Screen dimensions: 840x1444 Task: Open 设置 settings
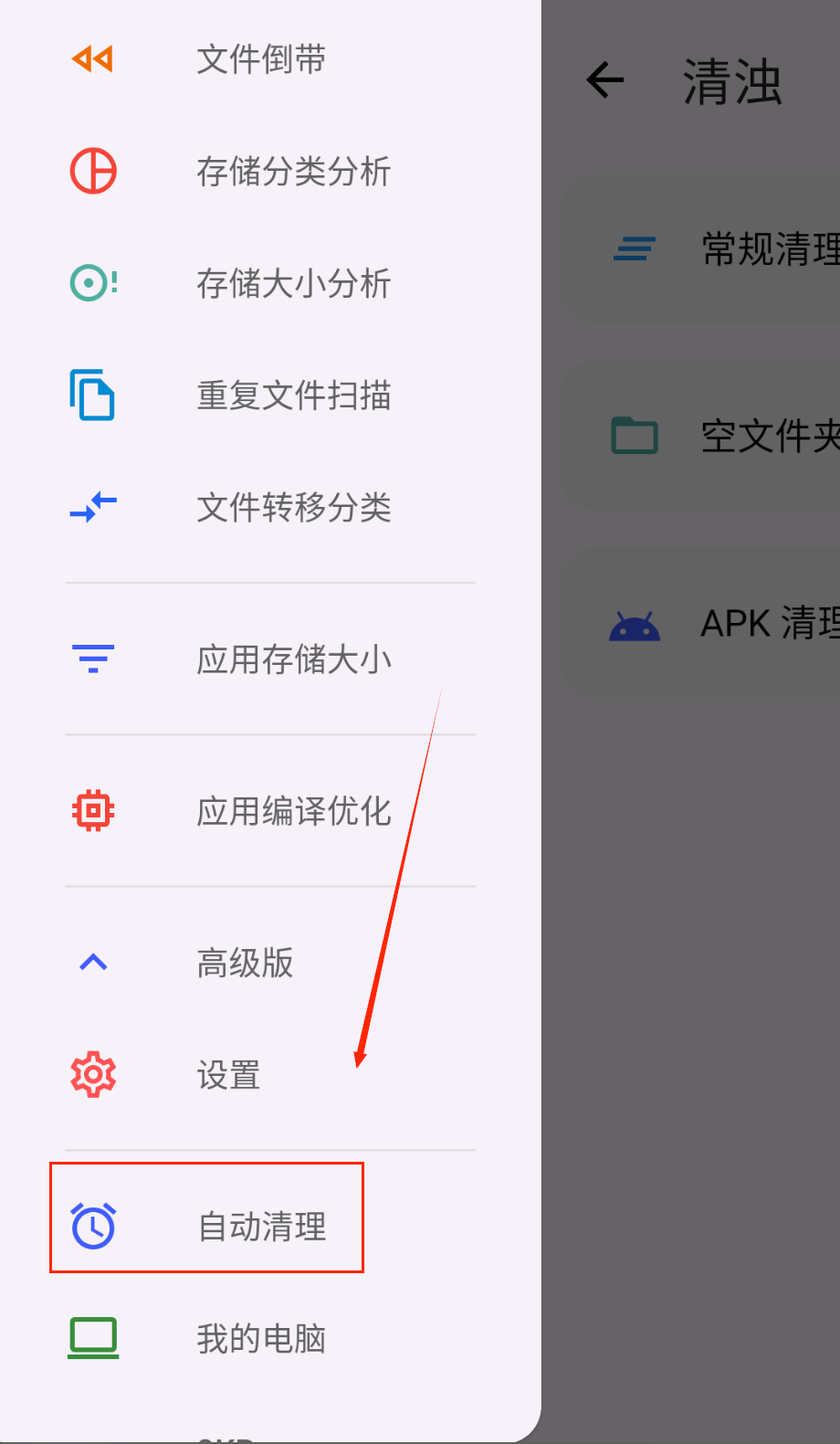[x=228, y=1076]
